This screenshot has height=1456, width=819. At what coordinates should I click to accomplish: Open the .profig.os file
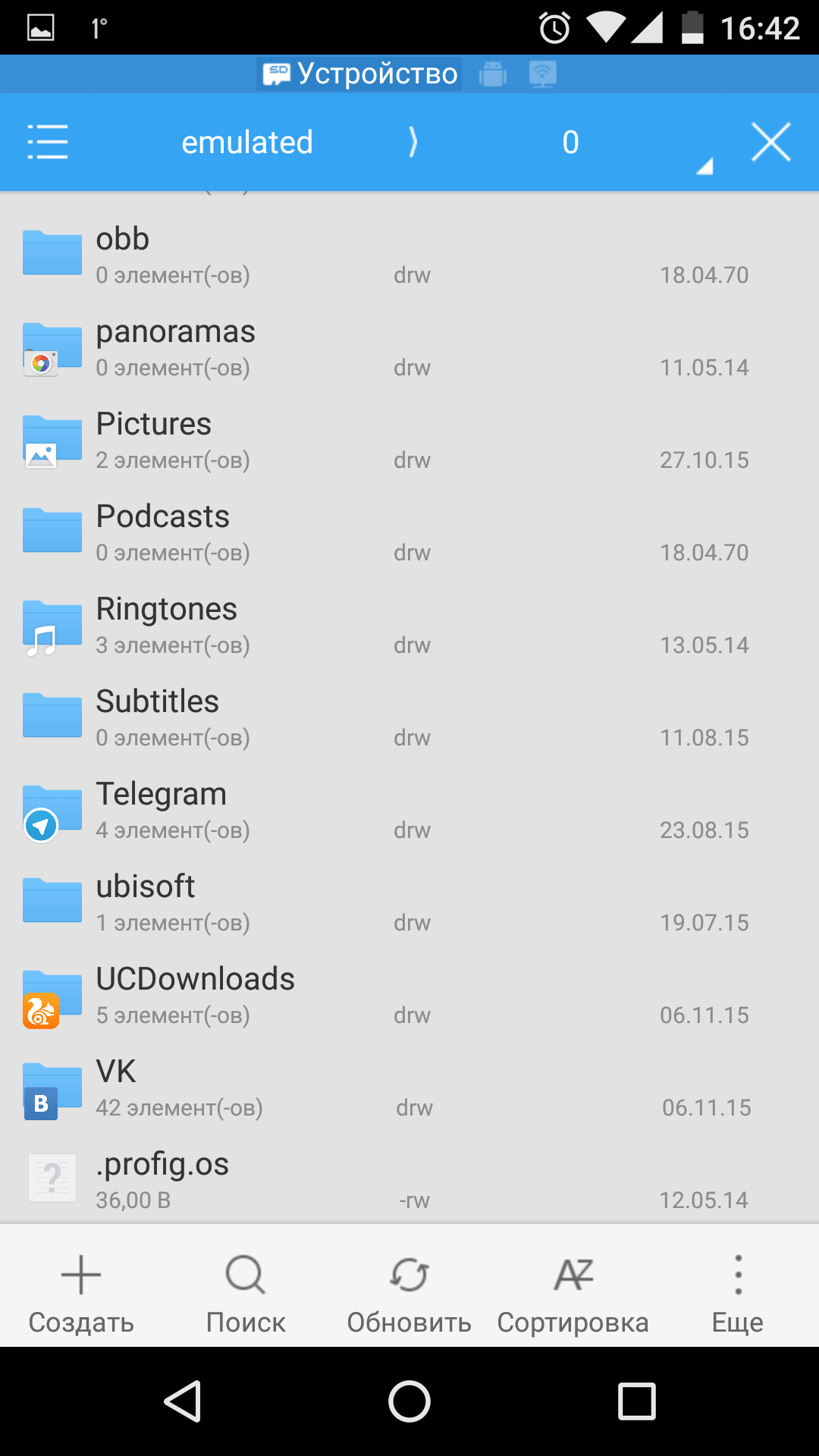409,1179
